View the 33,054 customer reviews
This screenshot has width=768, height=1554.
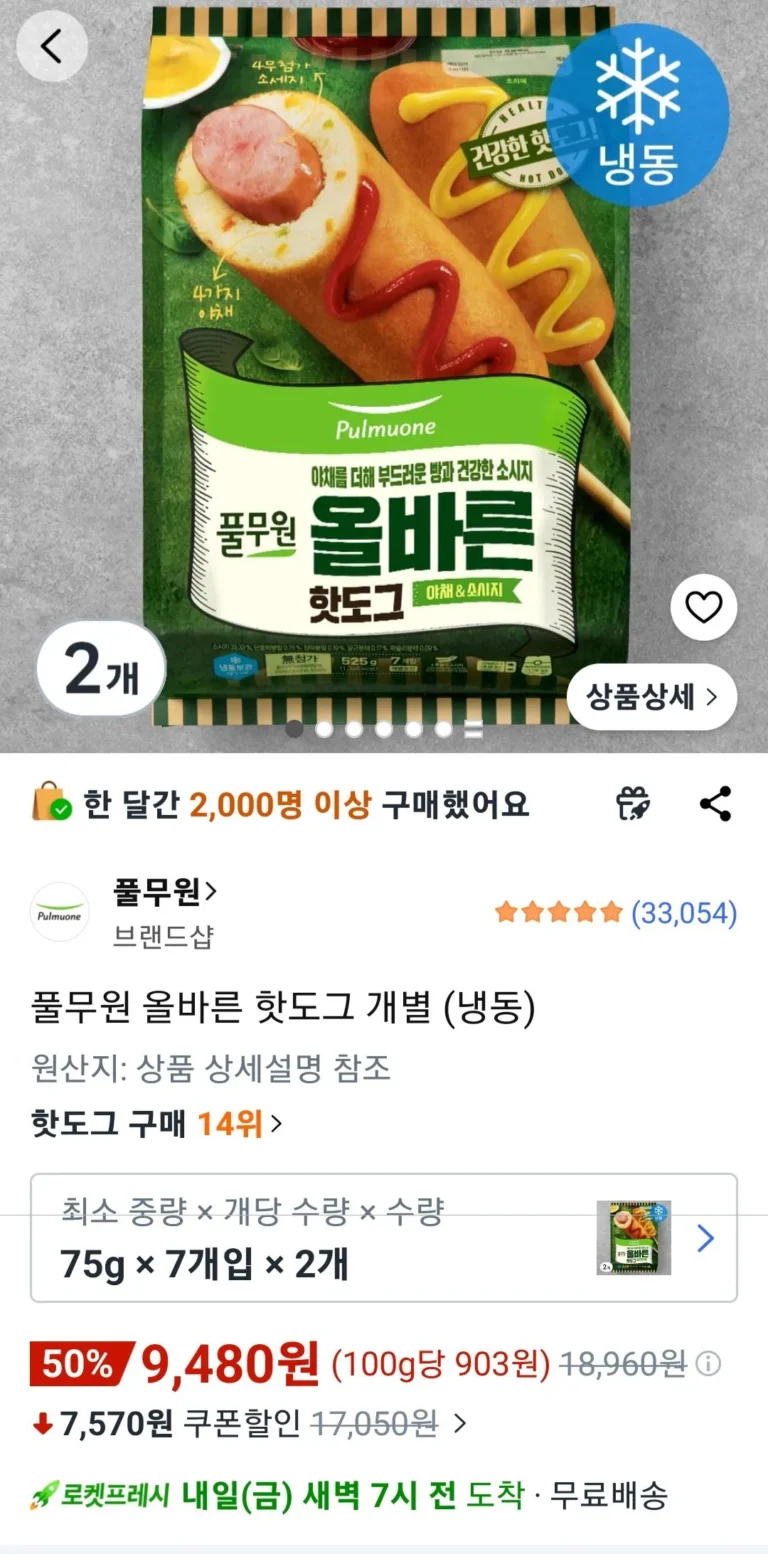pos(684,912)
